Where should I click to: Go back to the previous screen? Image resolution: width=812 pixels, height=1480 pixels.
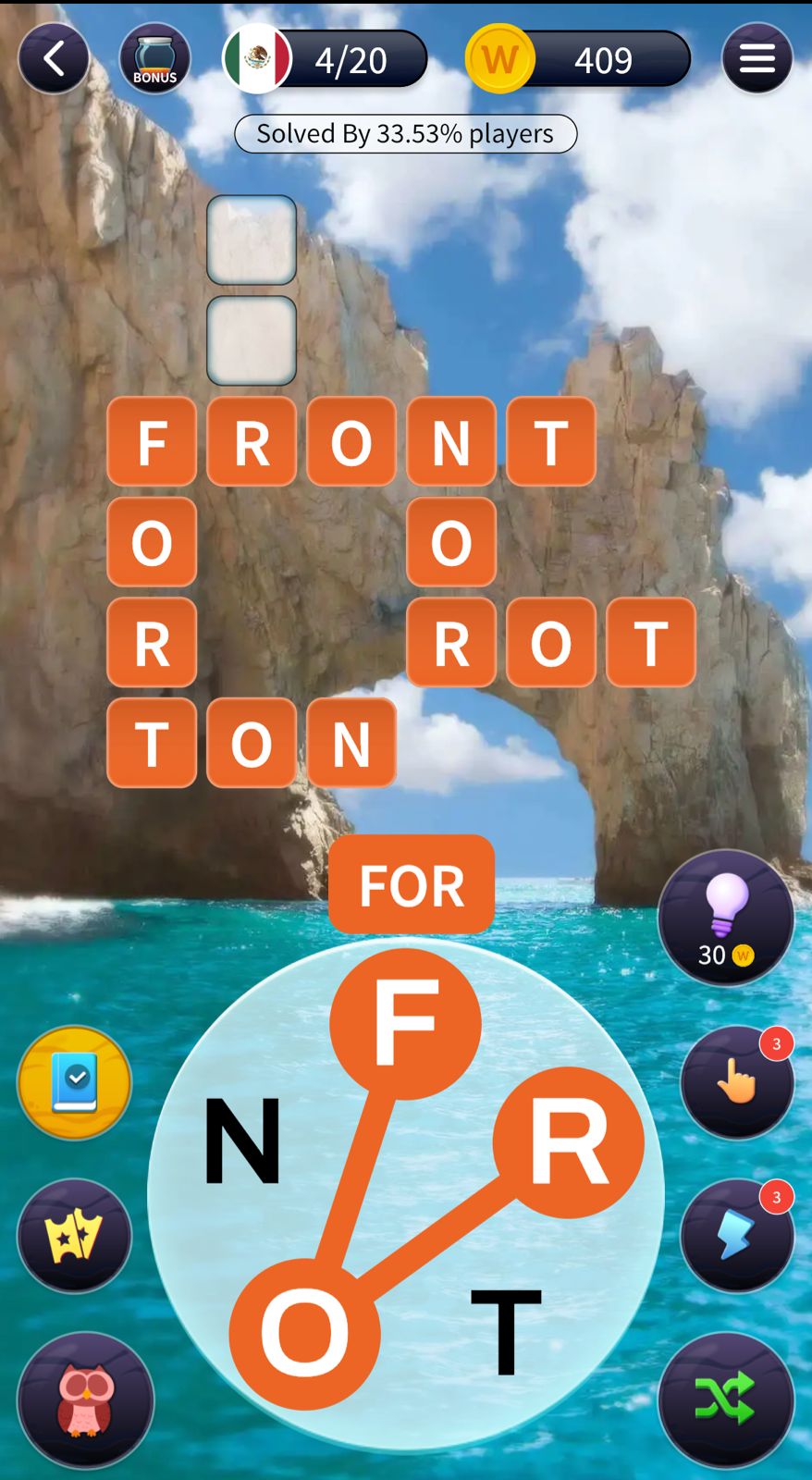54,59
